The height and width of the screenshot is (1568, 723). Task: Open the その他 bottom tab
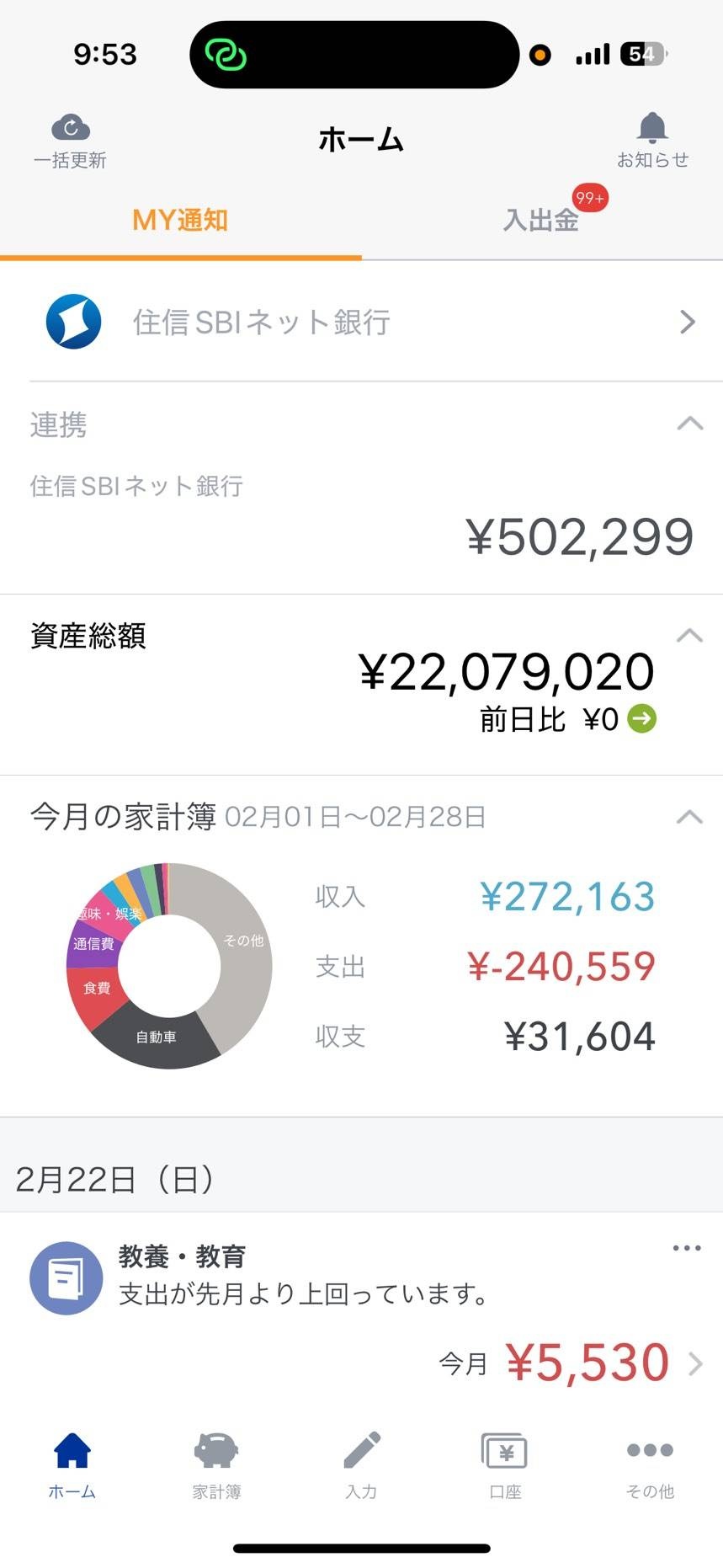[x=650, y=1464]
